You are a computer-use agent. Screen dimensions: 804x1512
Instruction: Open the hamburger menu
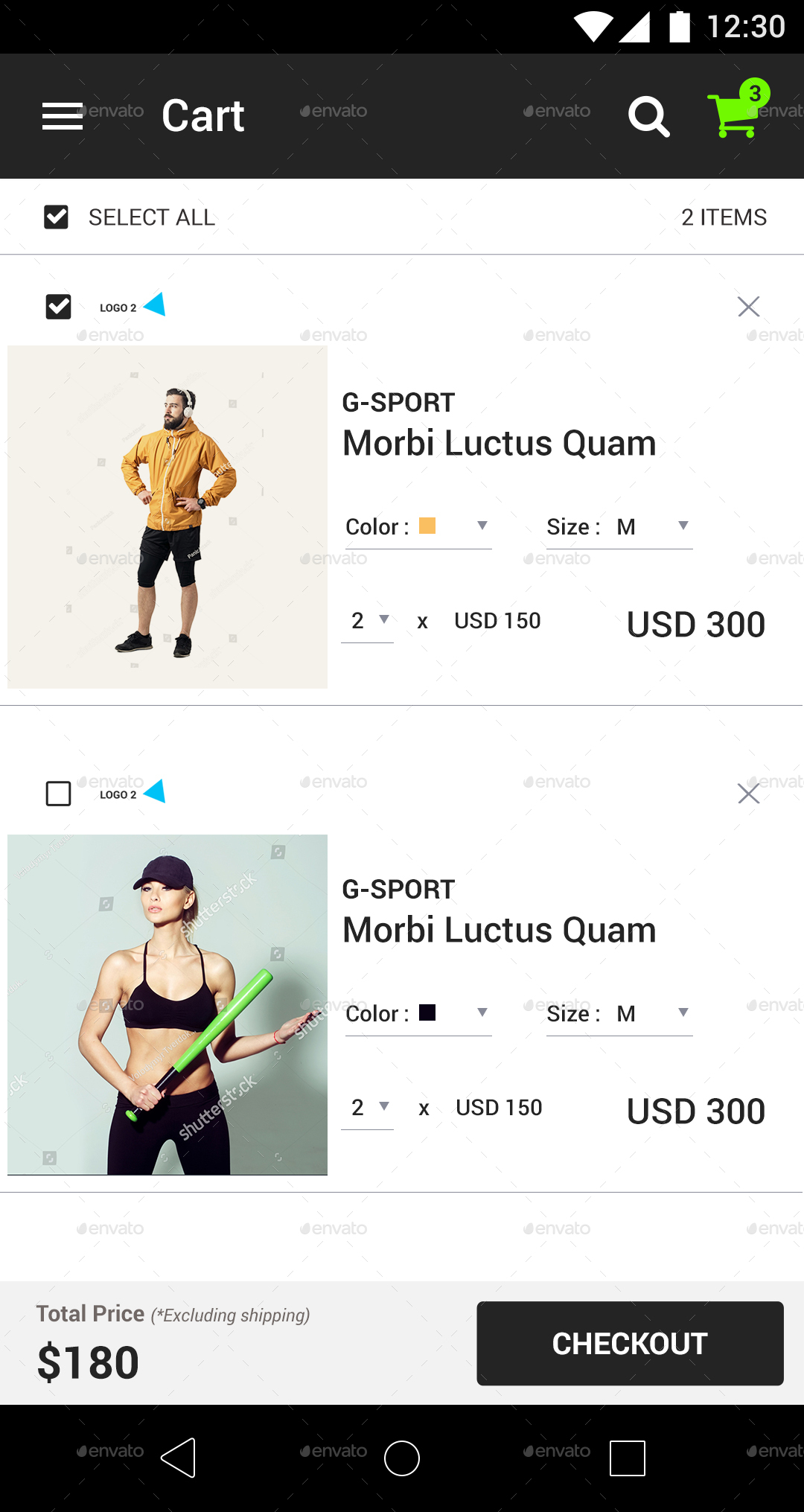click(63, 116)
